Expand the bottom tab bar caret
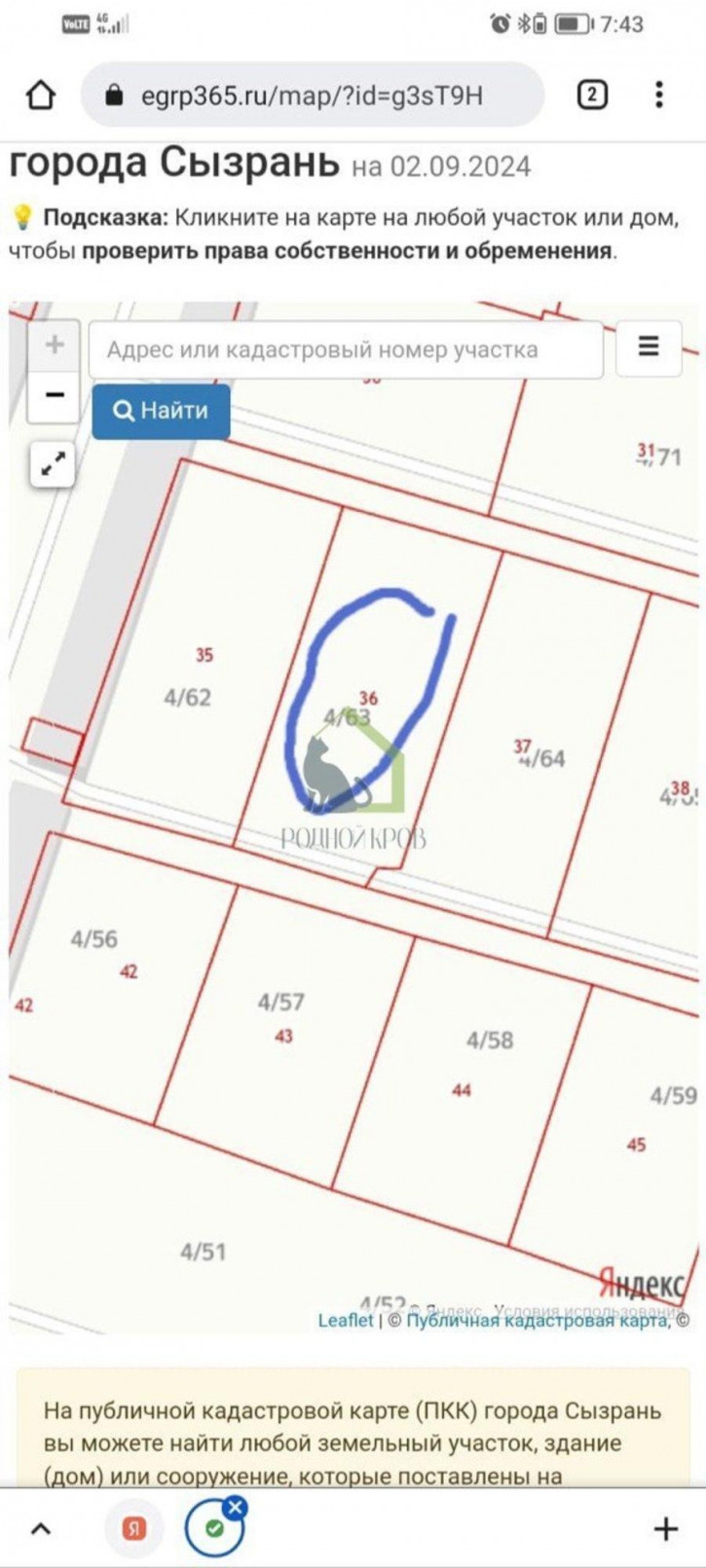Image resolution: width=706 pixels, height=1568 pixels. click(x=41, y=1529)
